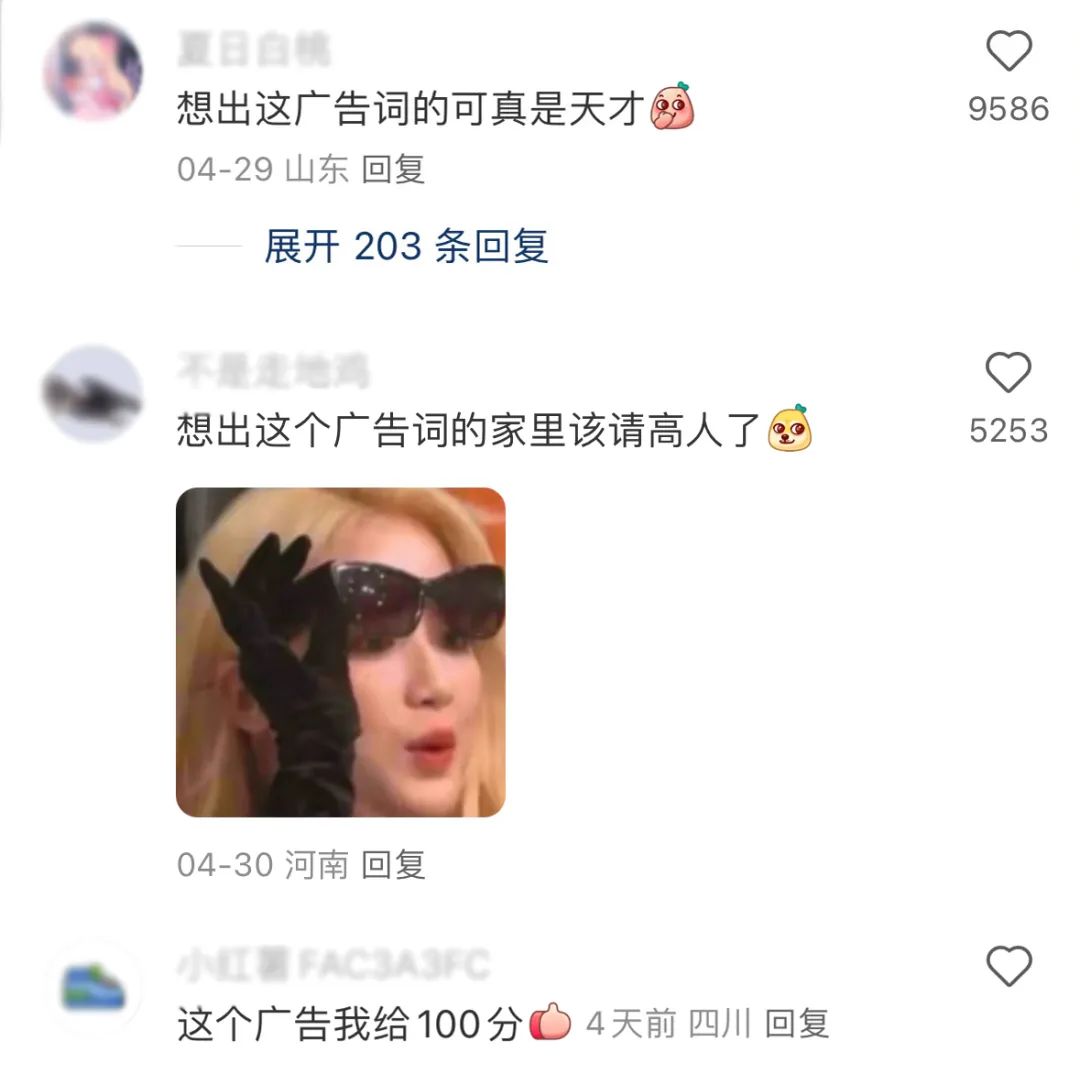Open avatar of the 请高人 commenter

click(x=93, y=394)
